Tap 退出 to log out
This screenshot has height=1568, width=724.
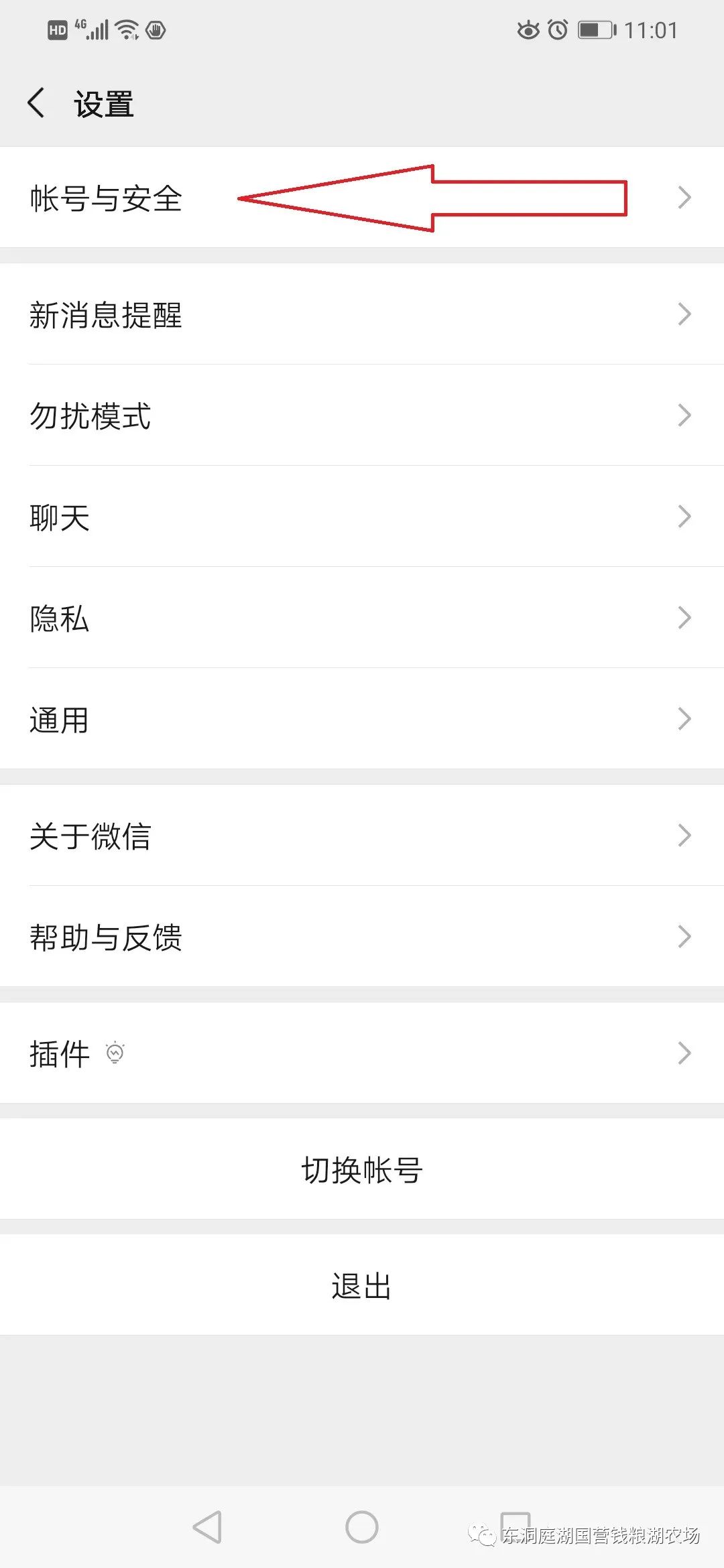(x=362, y=1286)
